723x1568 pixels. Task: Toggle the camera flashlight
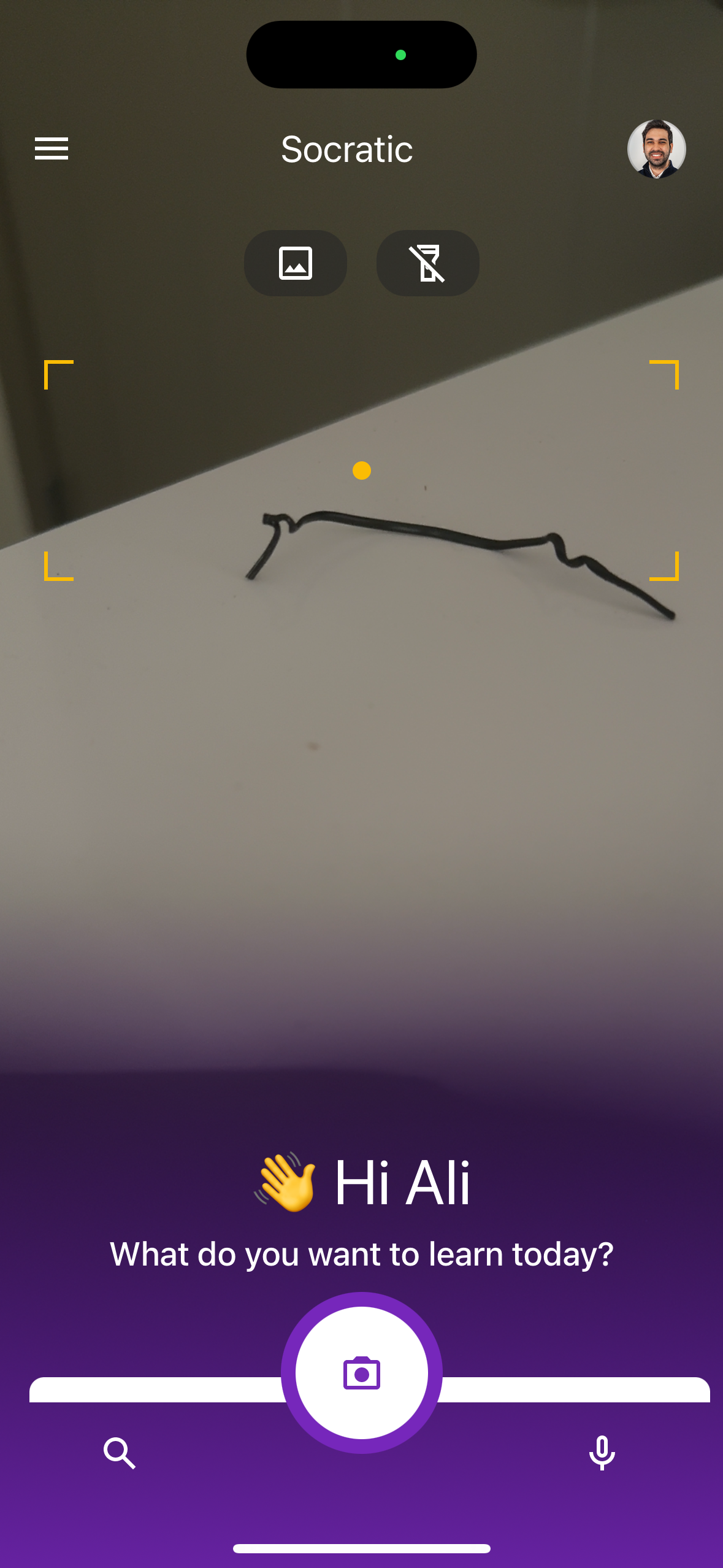[427, 263]
